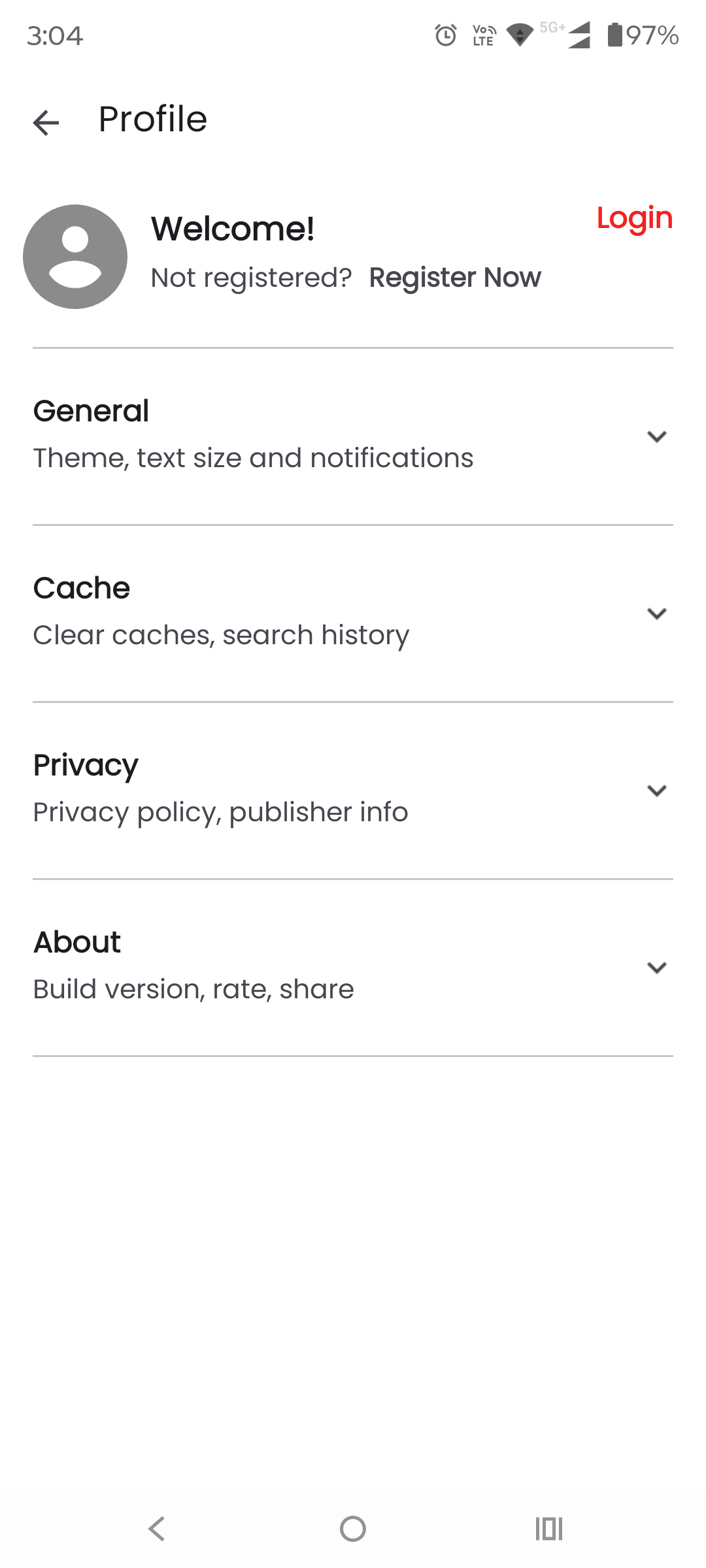The height and width of the screenshot is (1568, 706).
Task: Go to home via system navigation bar
Action: click(x=353, y=1529)
